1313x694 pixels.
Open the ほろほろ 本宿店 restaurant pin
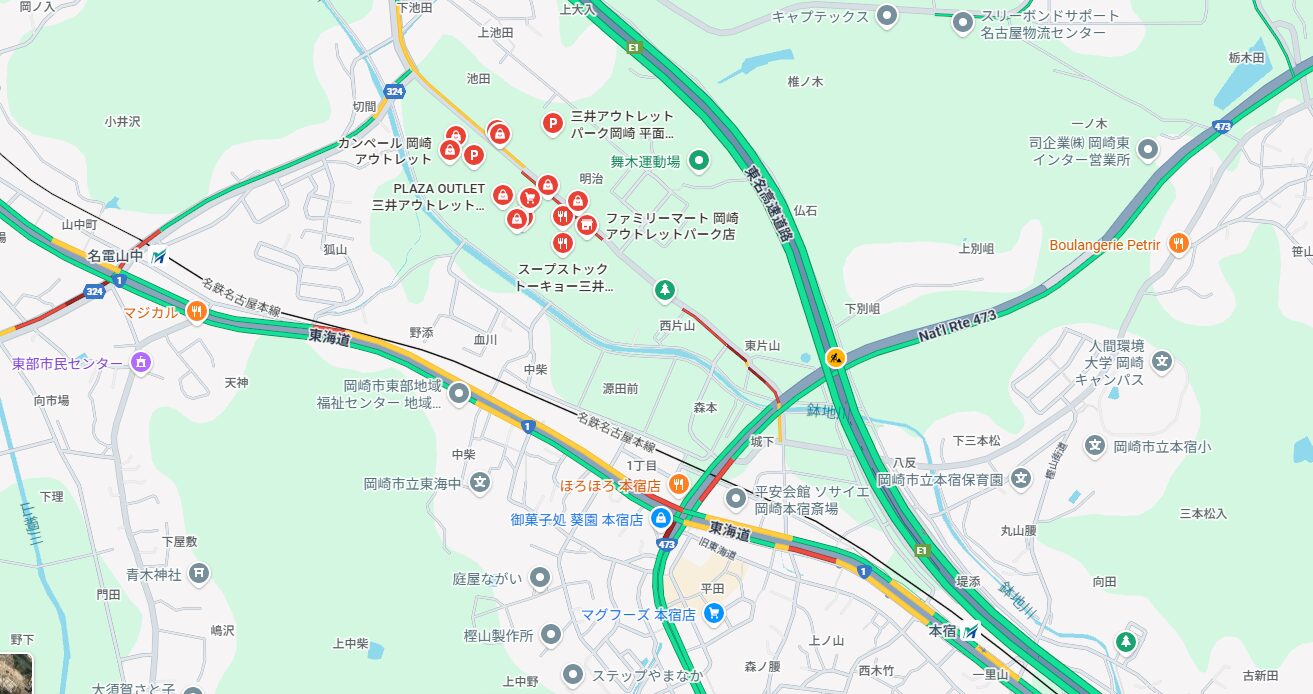(679, 484)
